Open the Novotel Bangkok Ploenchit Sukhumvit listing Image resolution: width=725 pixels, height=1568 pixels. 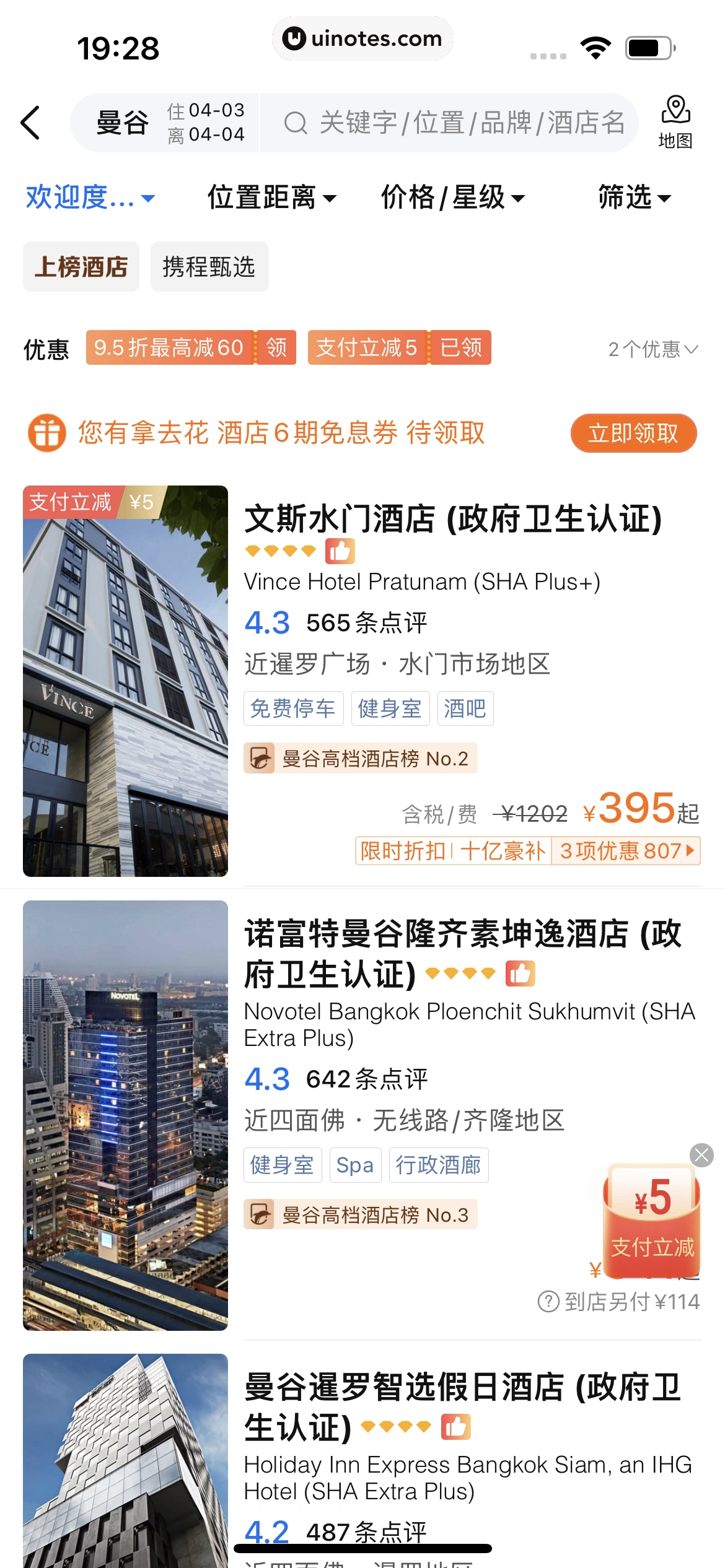pyautogui.click(x=462, y=954)
